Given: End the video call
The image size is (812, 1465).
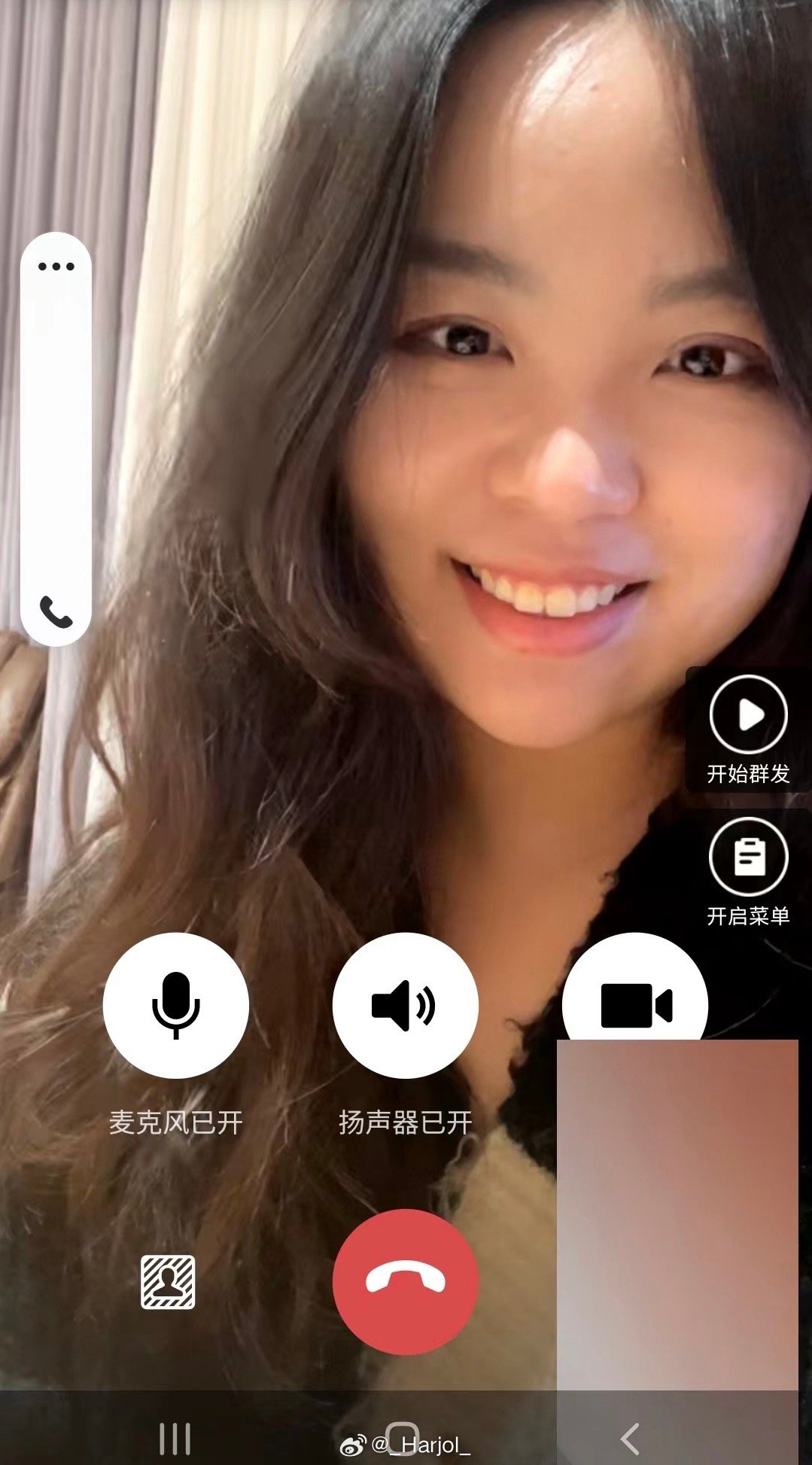Looking at the screenshot, I should [x=405, y=1281].
